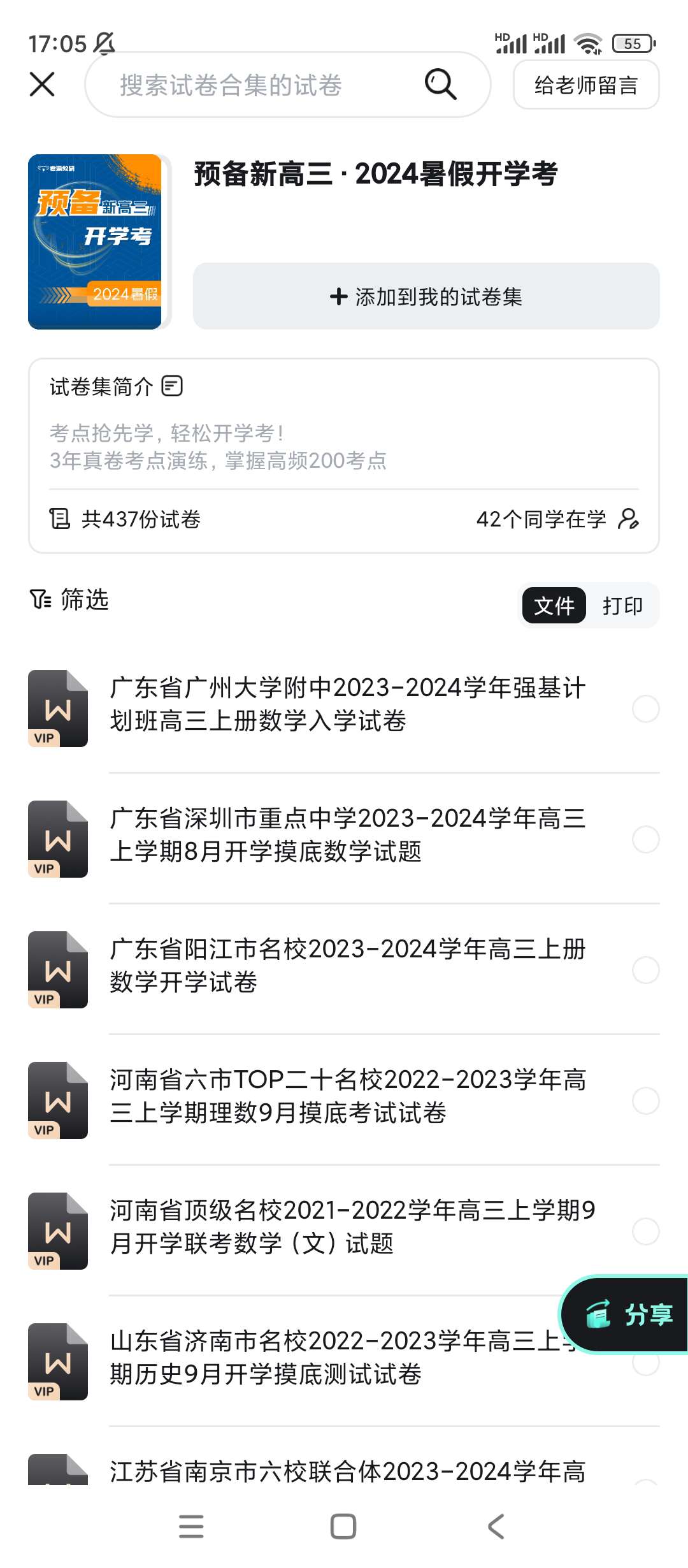Tap the X close icon at top left
The image size is (688, 1568).
pyautogui.click(x=41, y=84)
